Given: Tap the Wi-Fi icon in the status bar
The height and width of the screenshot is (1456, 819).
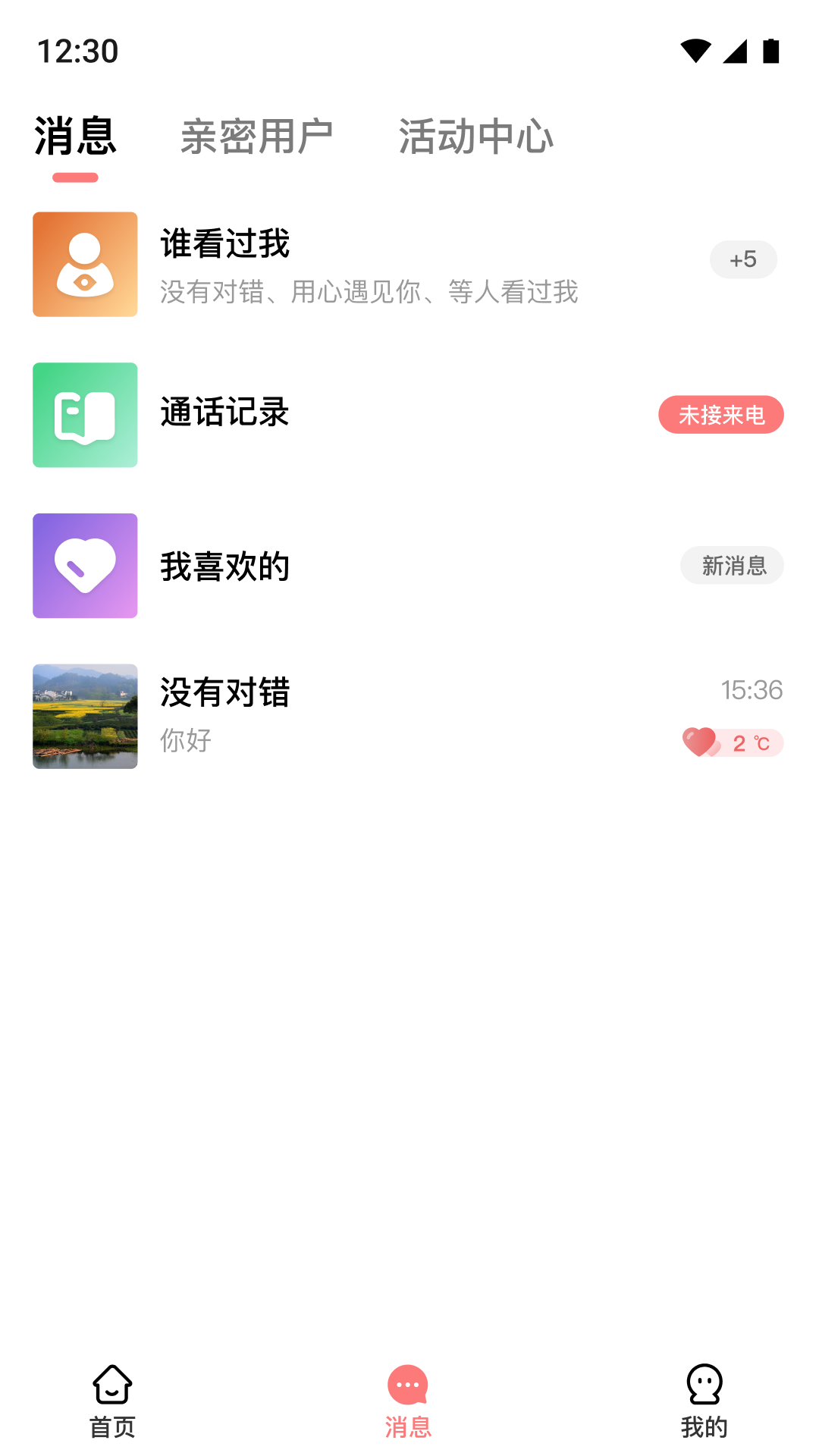Looking at the screenshot, I should pyautogui.click(x=695, y=49).
